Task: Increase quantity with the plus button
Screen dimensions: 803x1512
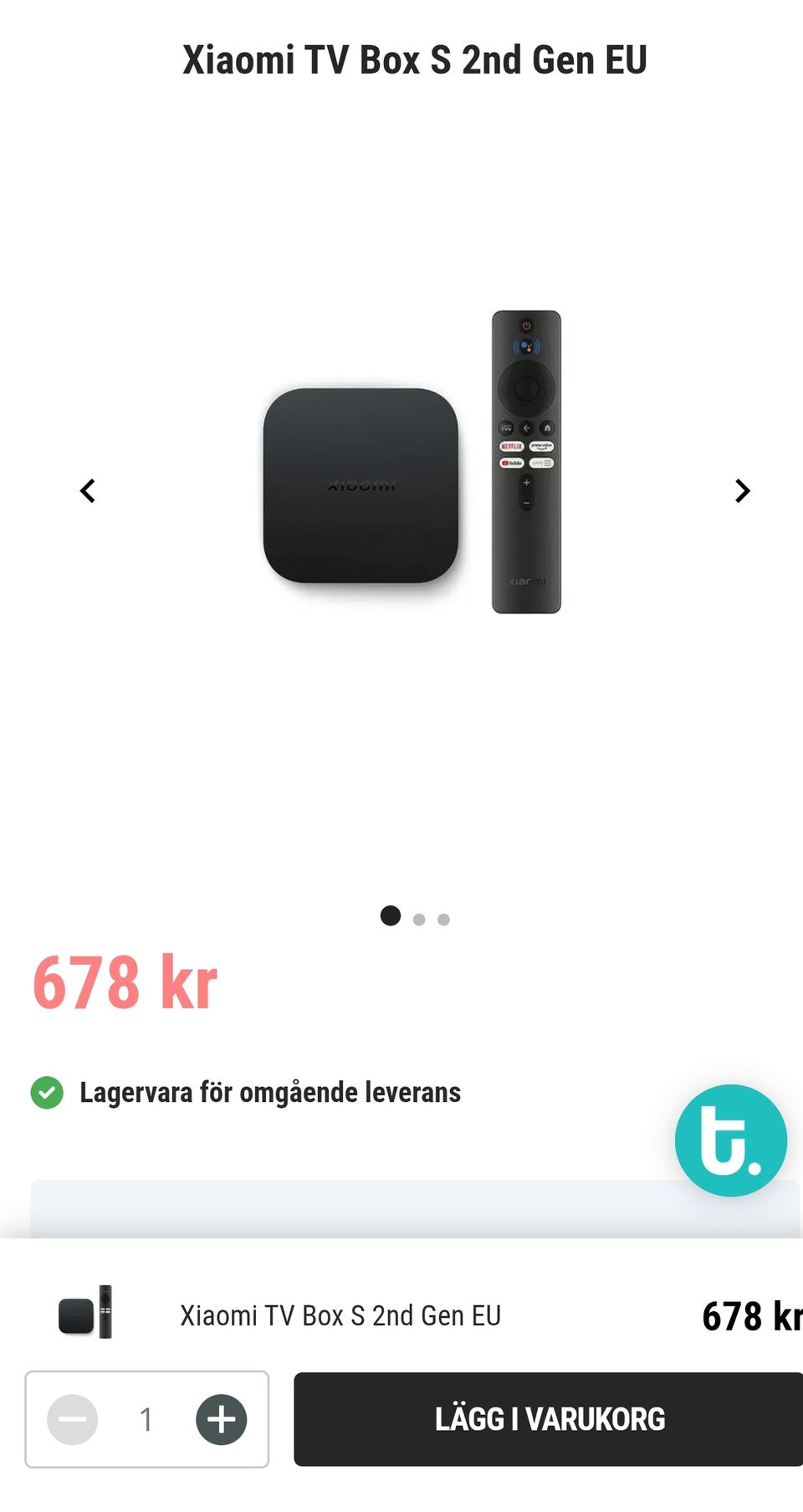Action: tap(222, 1419)
